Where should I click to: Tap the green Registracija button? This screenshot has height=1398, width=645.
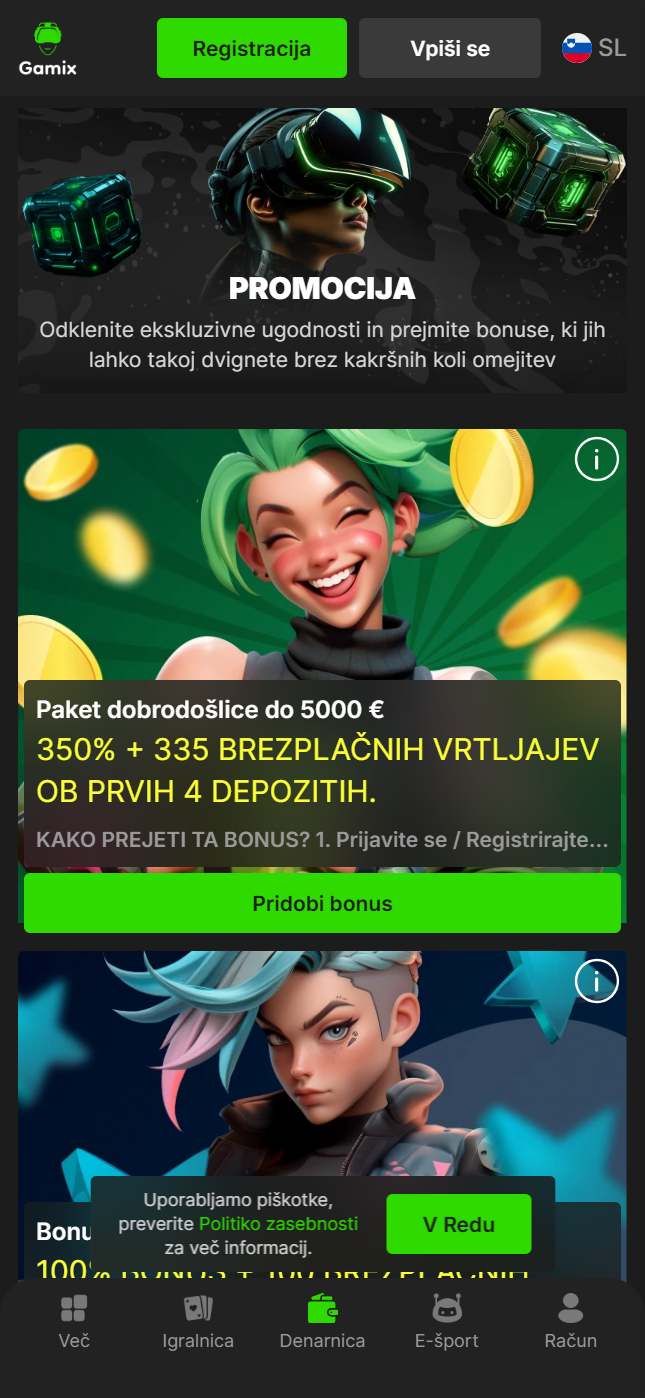point(252,48)
